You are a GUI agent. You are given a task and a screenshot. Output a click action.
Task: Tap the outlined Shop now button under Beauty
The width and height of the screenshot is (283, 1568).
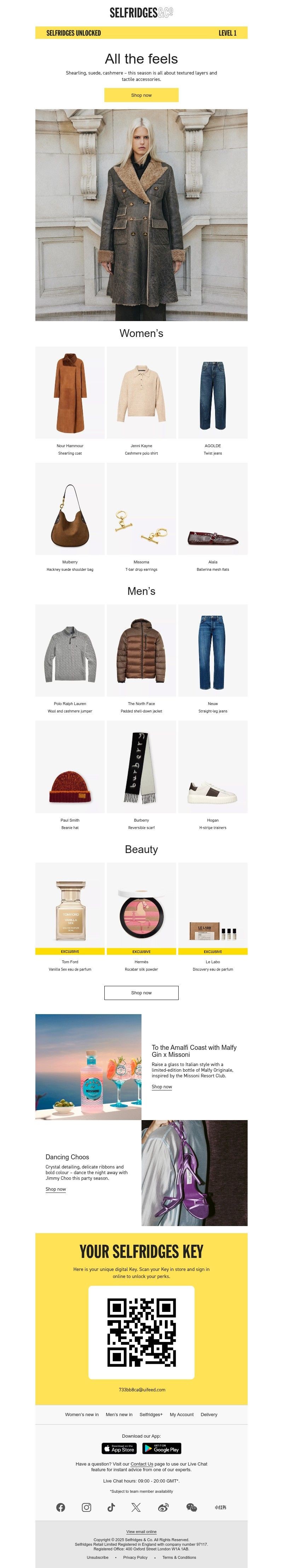pyautogui.click(x=141, y=993)
